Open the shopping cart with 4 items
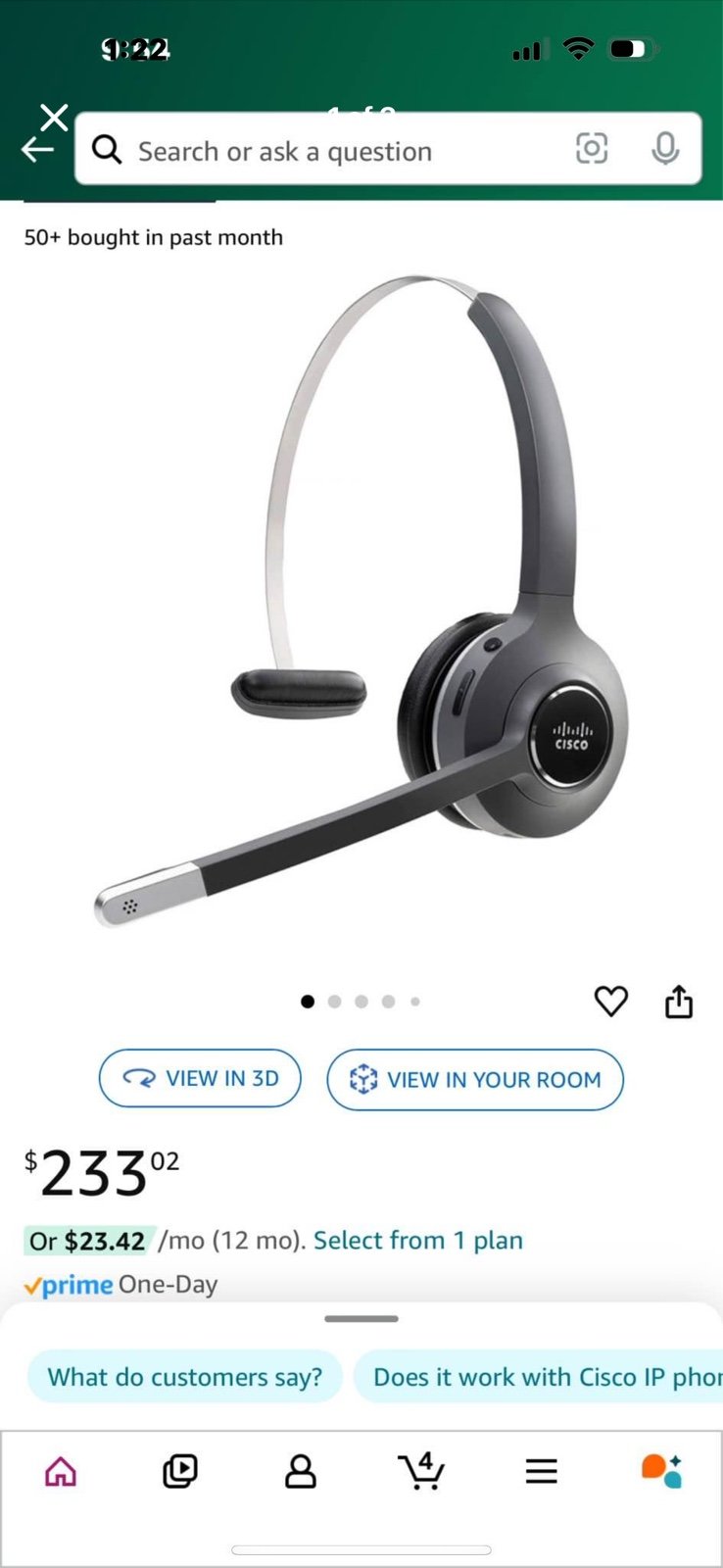The image size is (723, 1568). pos(421,1470)
